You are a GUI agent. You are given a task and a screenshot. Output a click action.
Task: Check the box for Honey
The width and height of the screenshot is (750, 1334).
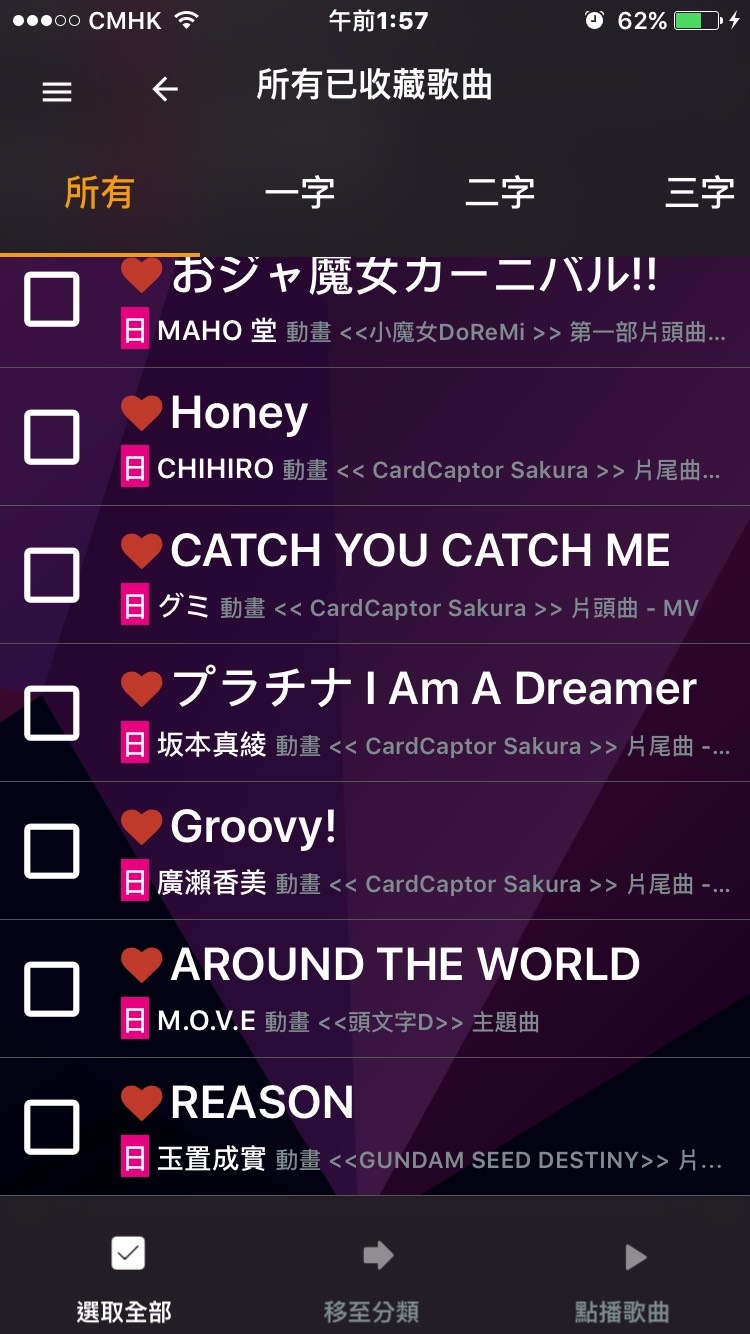point(52,436)
